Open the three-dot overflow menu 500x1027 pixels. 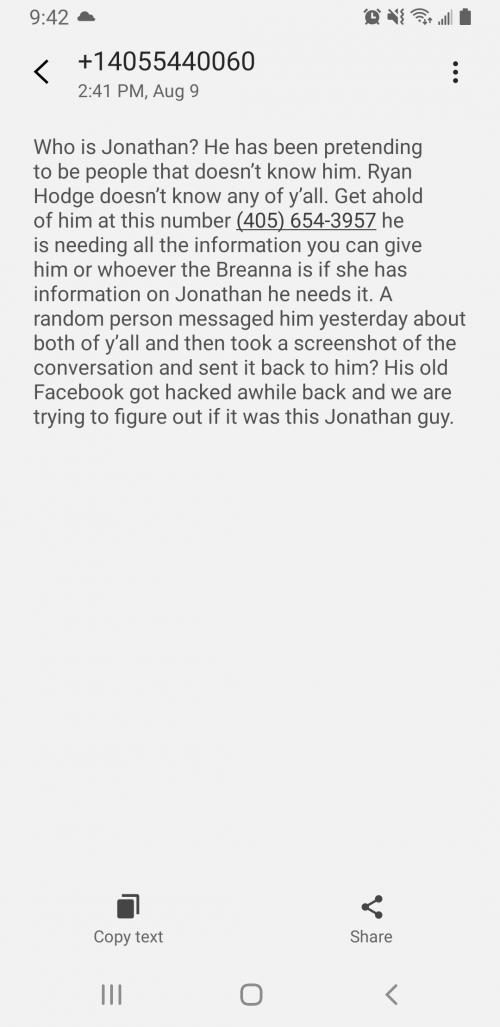coord(455,72)
